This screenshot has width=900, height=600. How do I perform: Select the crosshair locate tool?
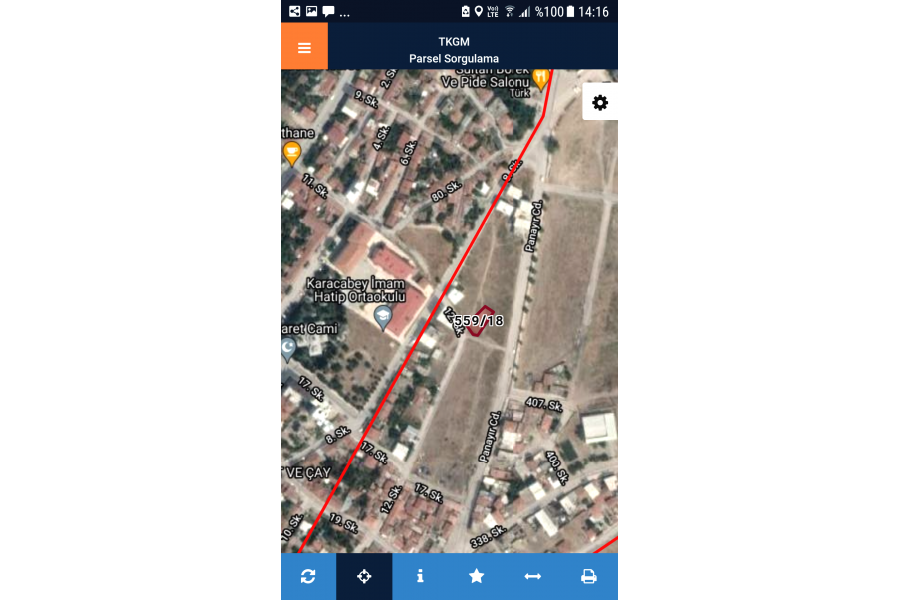pos(364,576)
